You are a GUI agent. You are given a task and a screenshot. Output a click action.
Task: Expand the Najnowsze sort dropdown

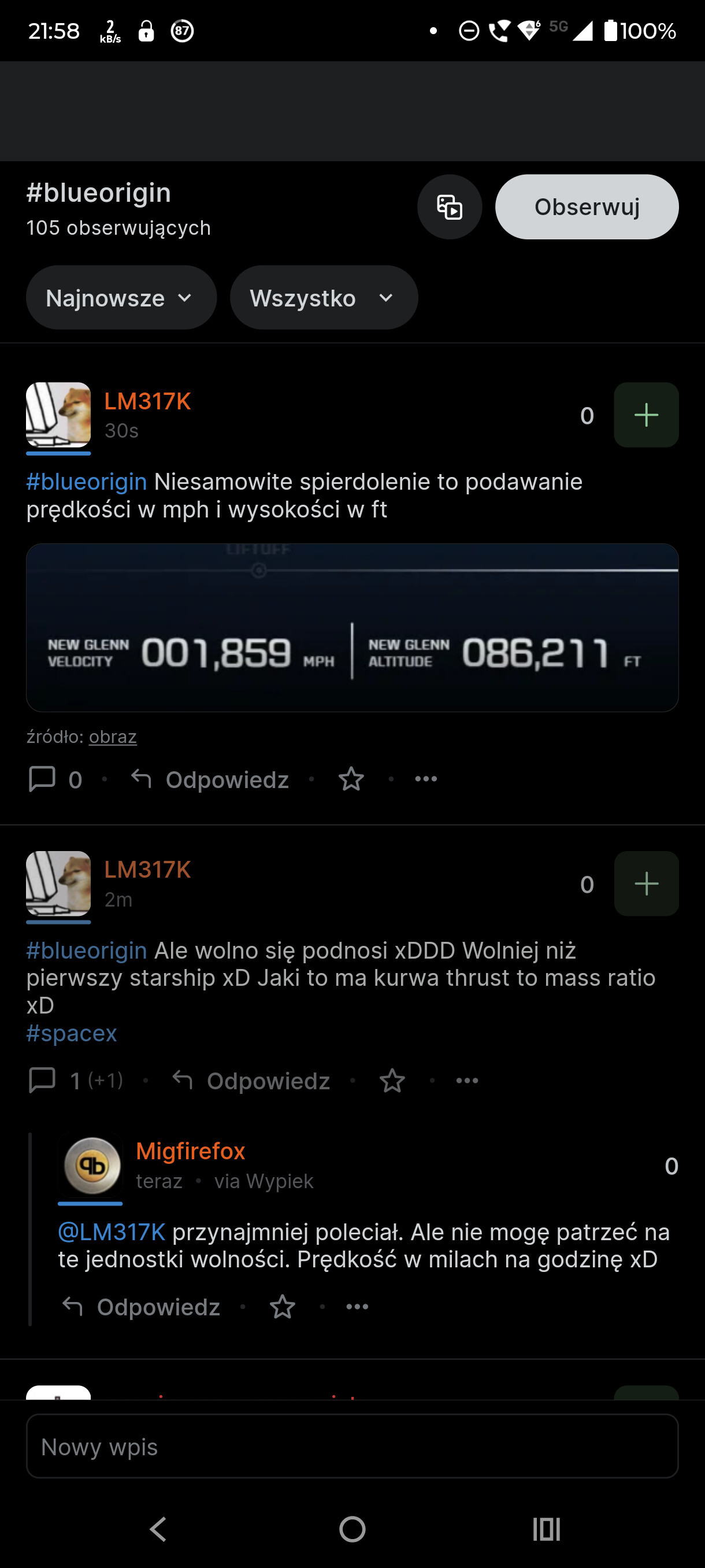click(x=121, y=298)
